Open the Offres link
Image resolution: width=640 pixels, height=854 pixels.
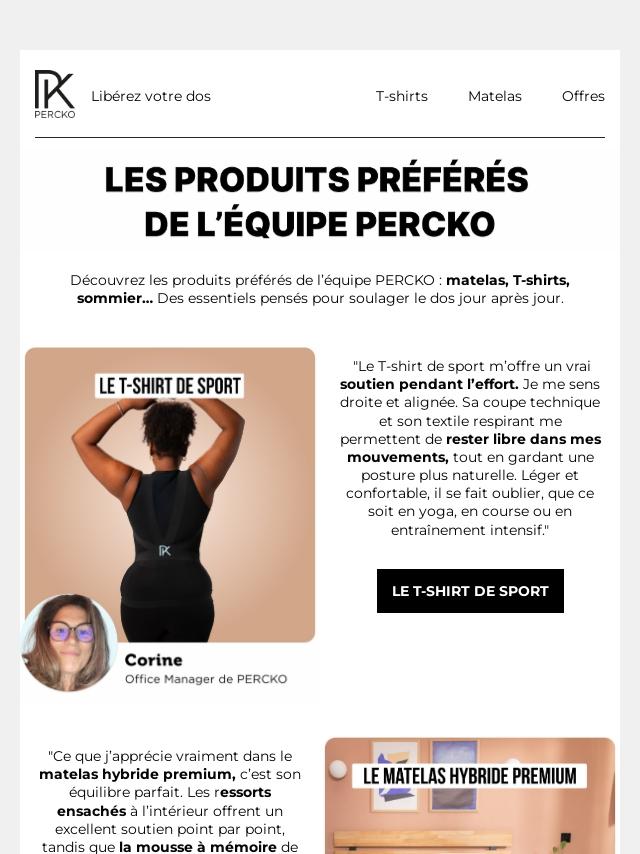(x=583, y=96)
